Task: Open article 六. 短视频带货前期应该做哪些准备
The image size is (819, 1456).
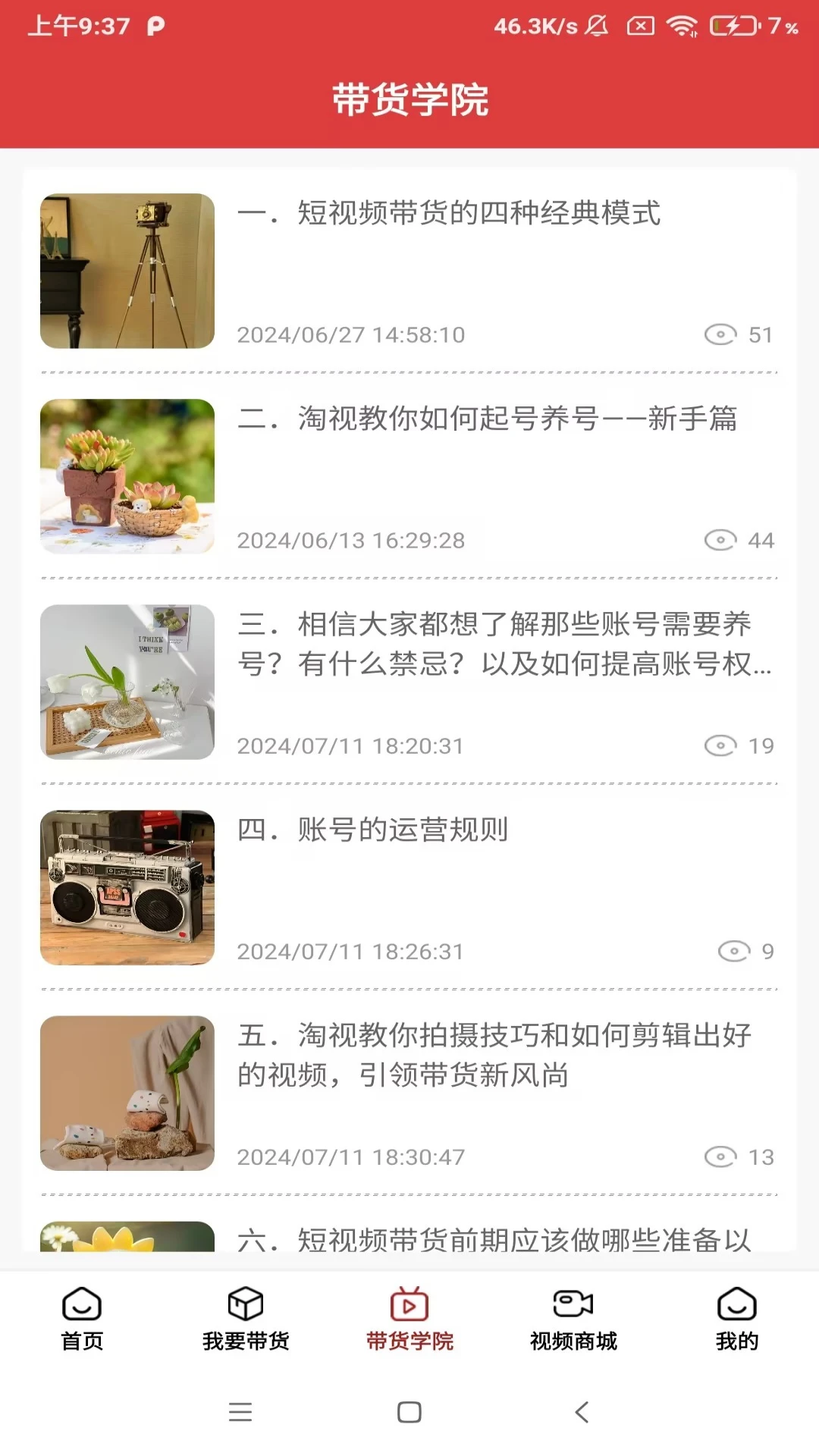Action: point(493,1239)
